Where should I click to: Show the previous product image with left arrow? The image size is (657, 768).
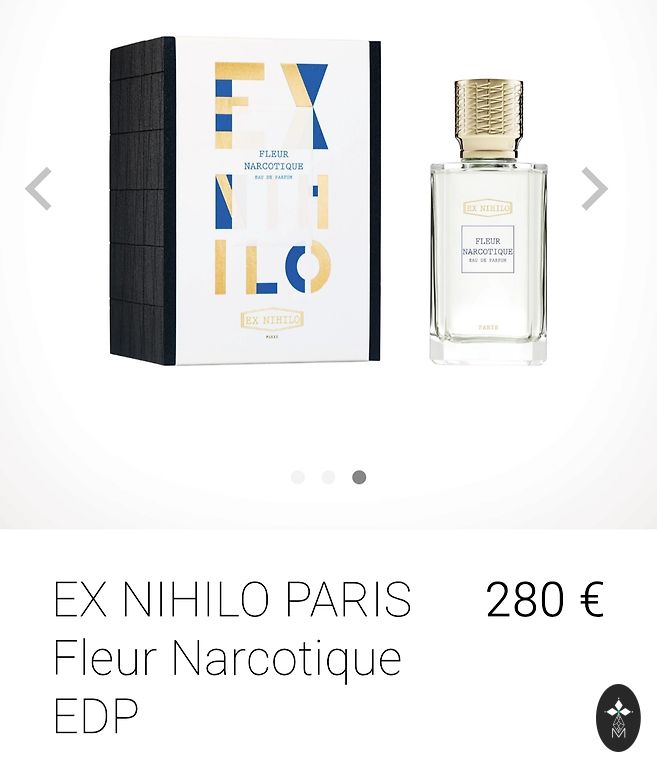(38, 189)
